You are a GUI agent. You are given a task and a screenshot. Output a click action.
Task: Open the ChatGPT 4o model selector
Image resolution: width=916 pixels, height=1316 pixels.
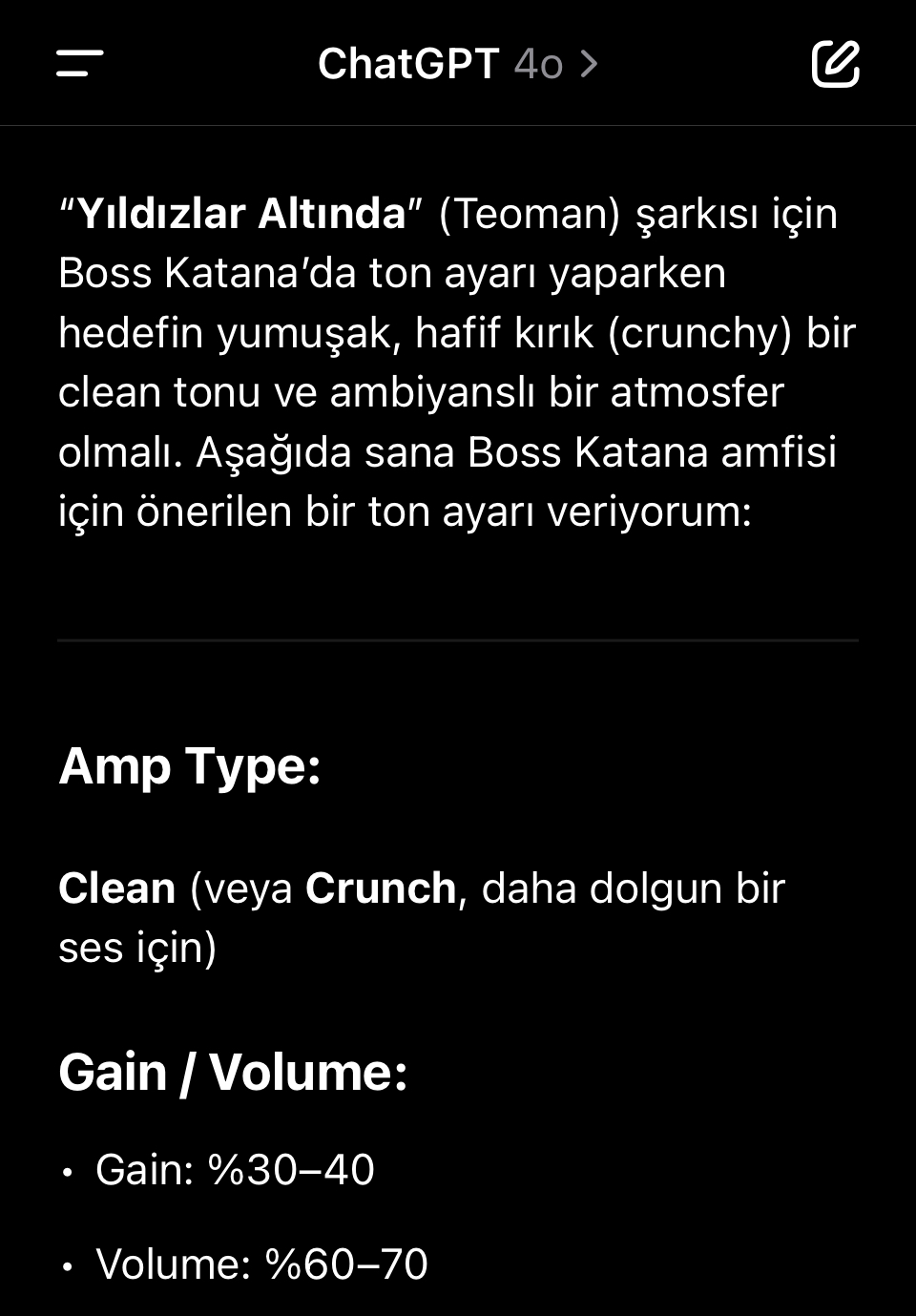click(x=458, y=64)
